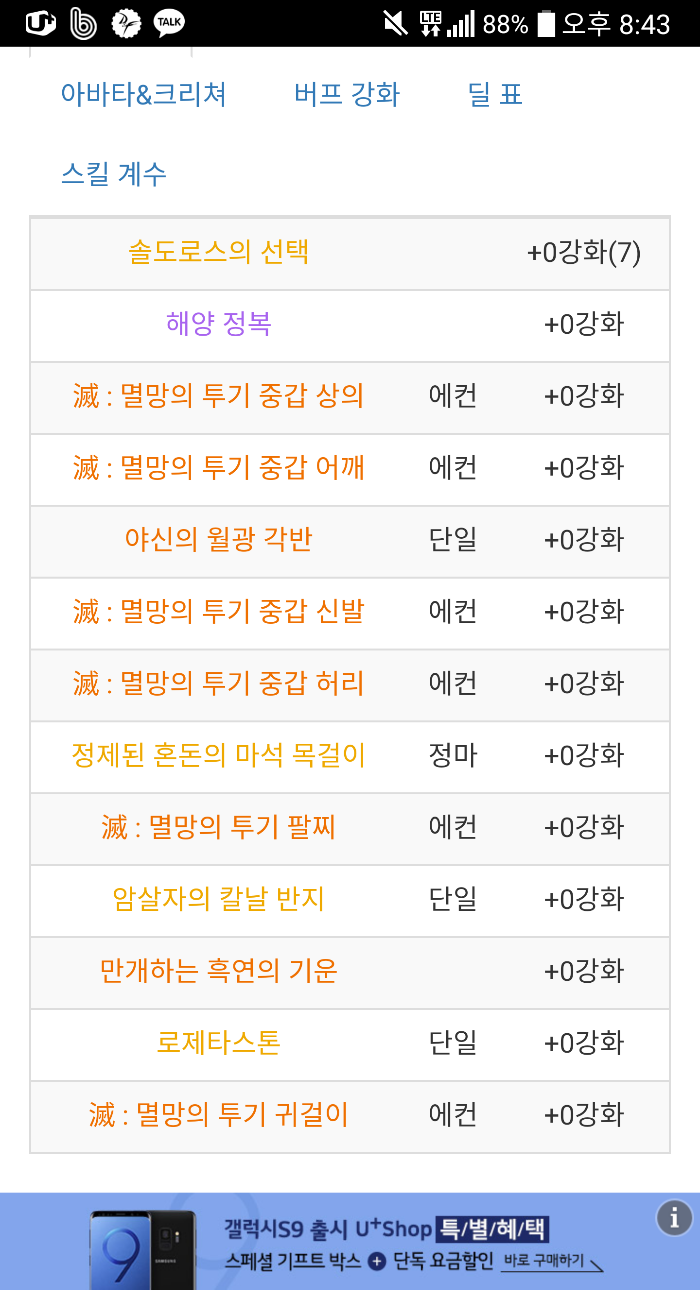Viewport: 700px width, 1298px height.
Task: Tap 바로 구매하기 in the ad
Action: point(552,1262)
